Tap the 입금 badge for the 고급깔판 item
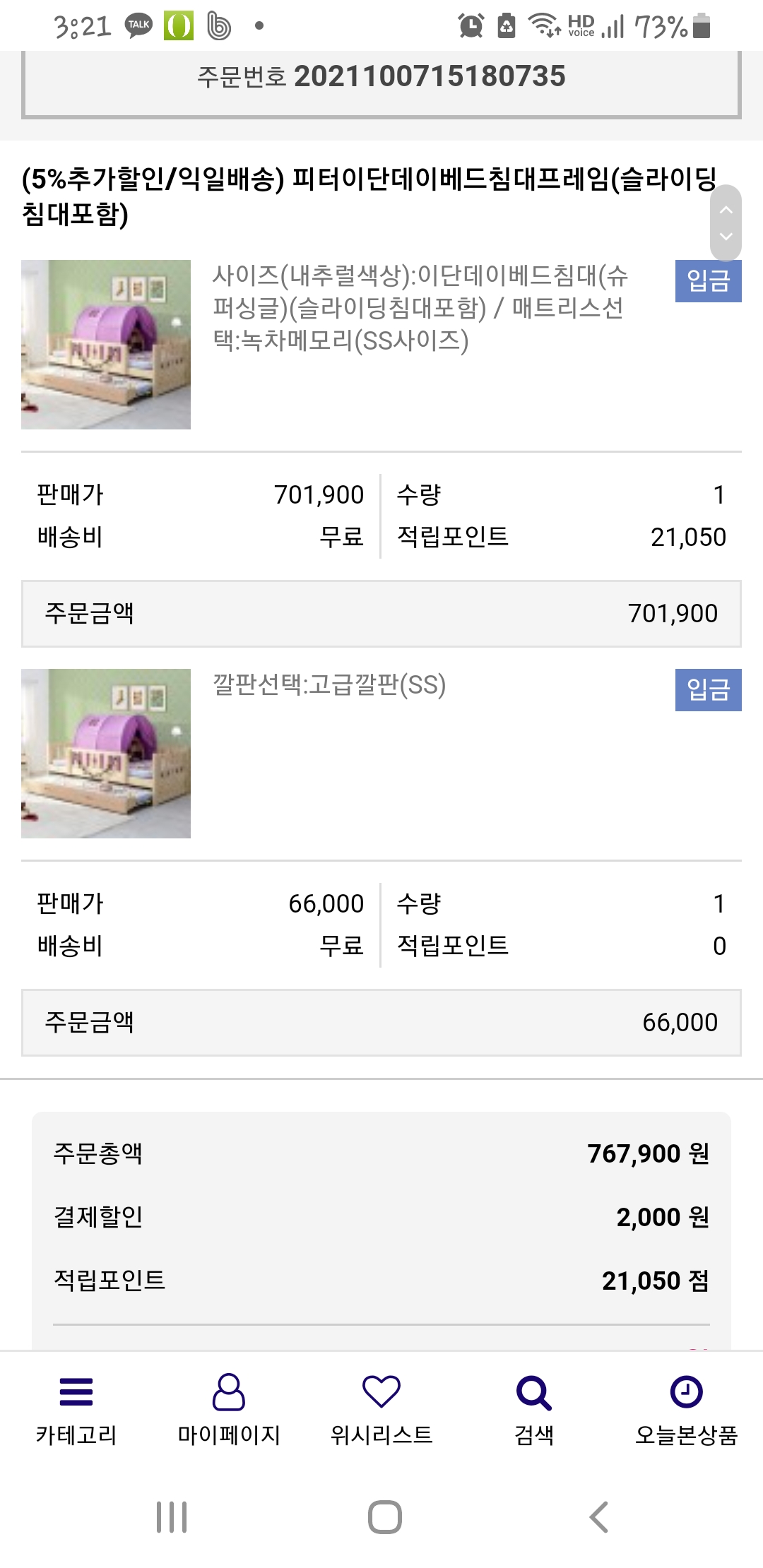Screen dimensions: 763x1568 click(708, 689)
